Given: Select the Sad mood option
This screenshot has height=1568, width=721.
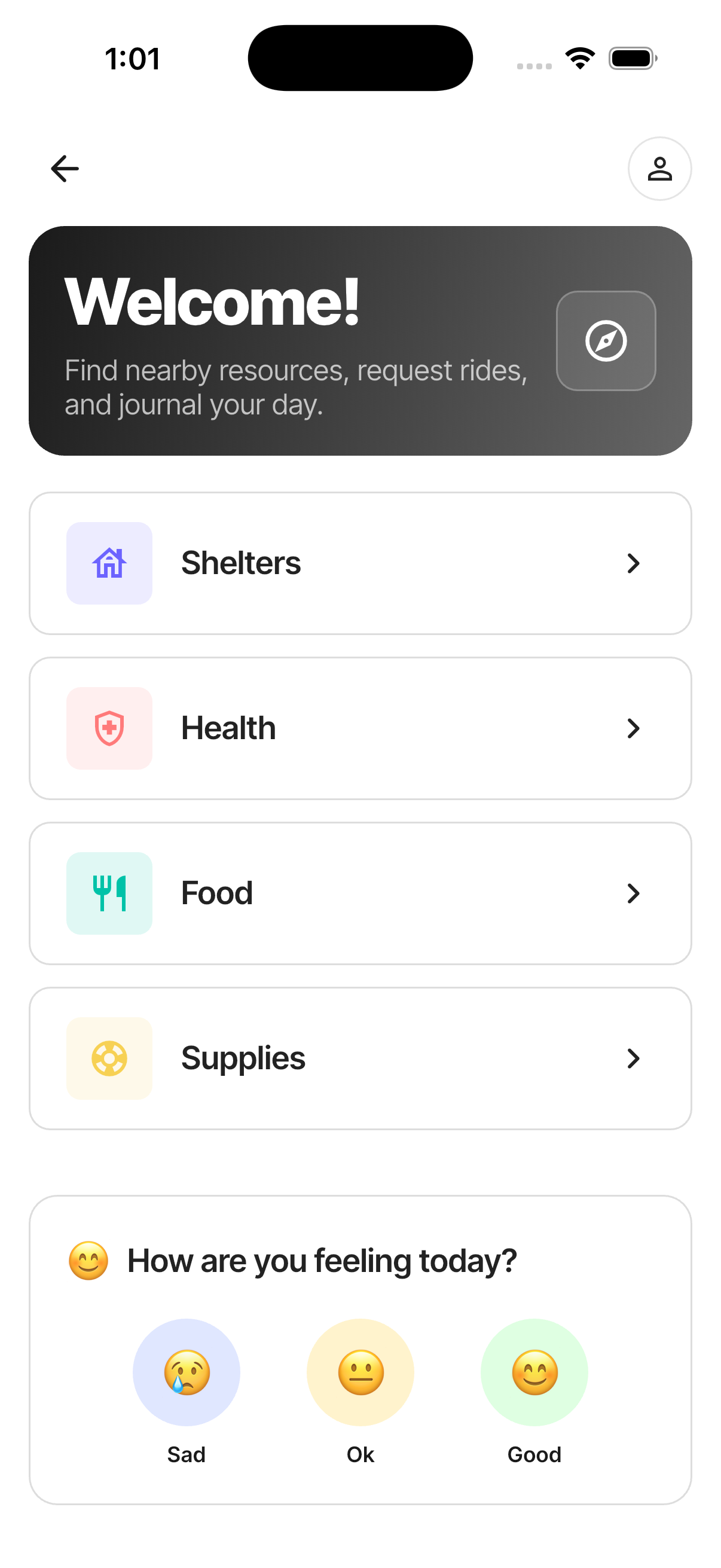Looking at the screenshot, I should (186, 1372).
